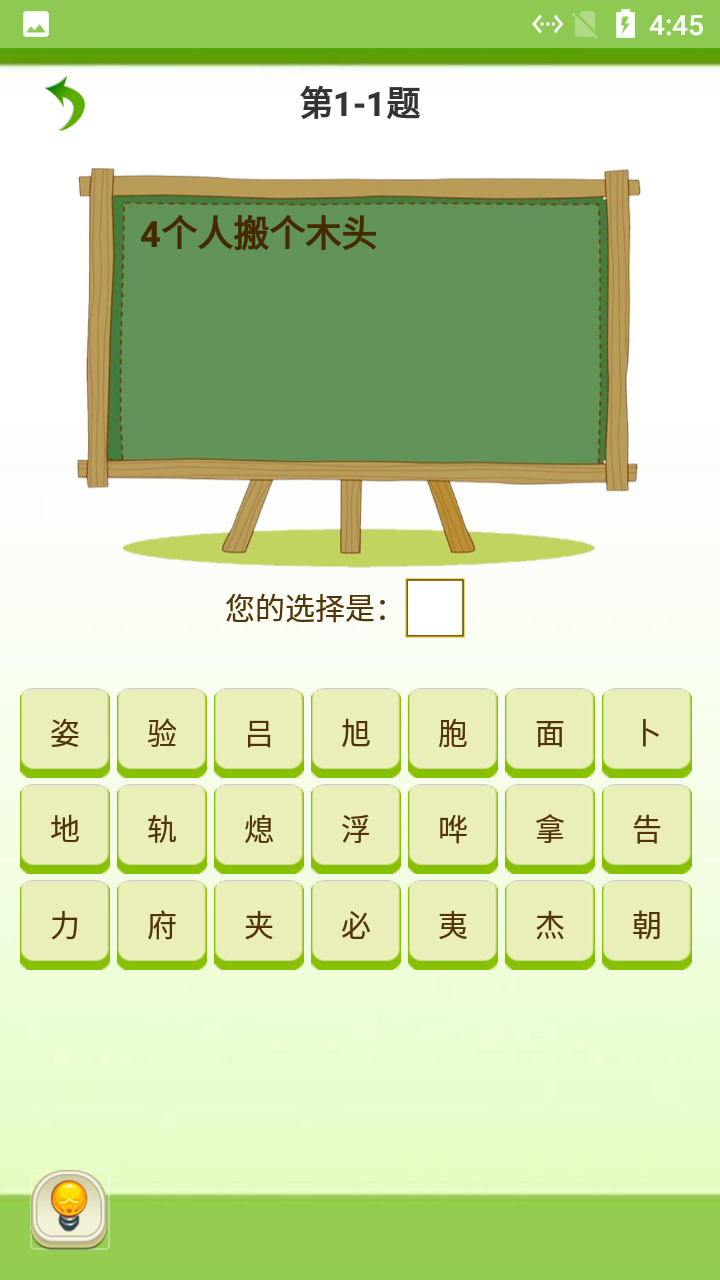Screen dimensions: 720x1280
Task: Select the tile 府
Action: 161,923
